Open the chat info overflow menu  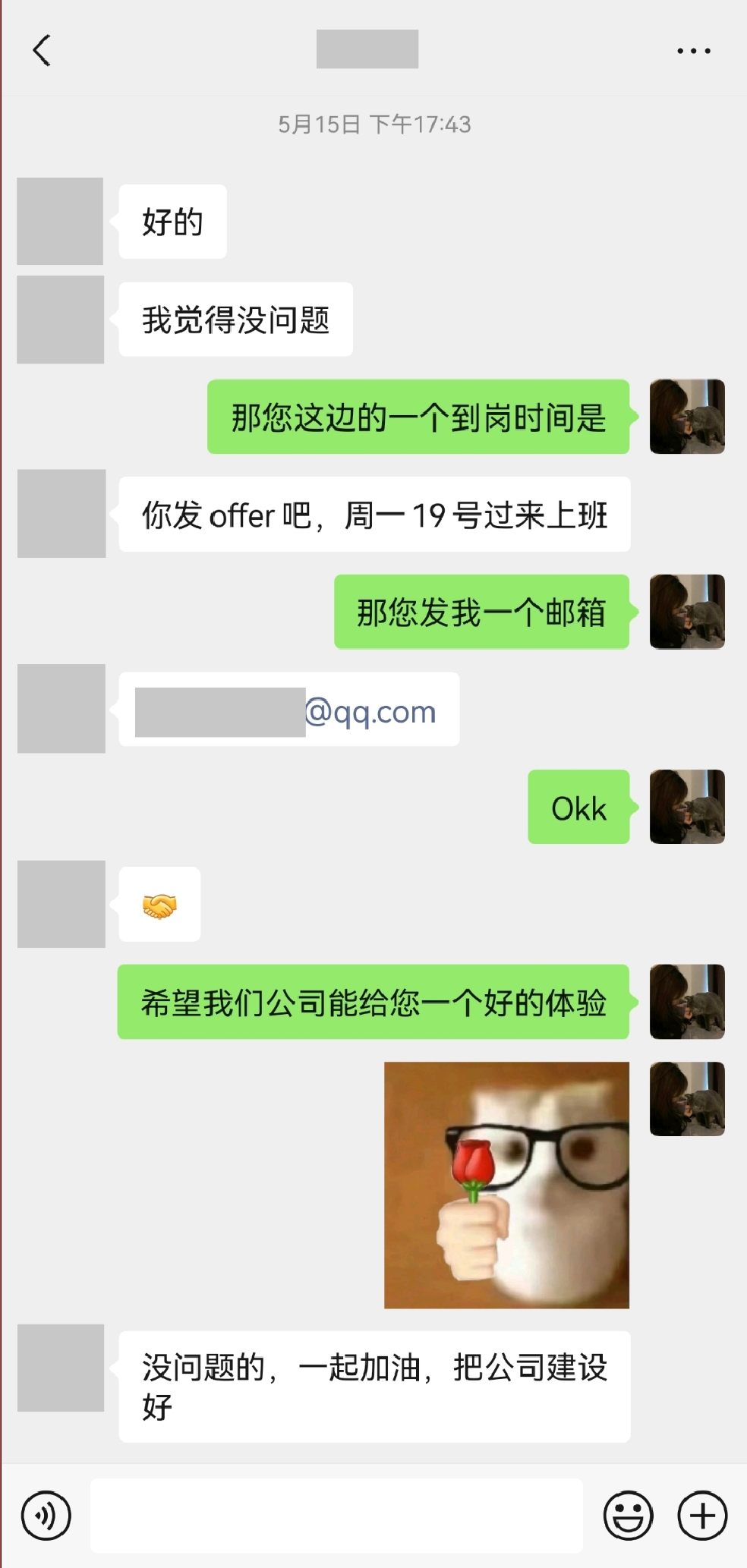693,51
